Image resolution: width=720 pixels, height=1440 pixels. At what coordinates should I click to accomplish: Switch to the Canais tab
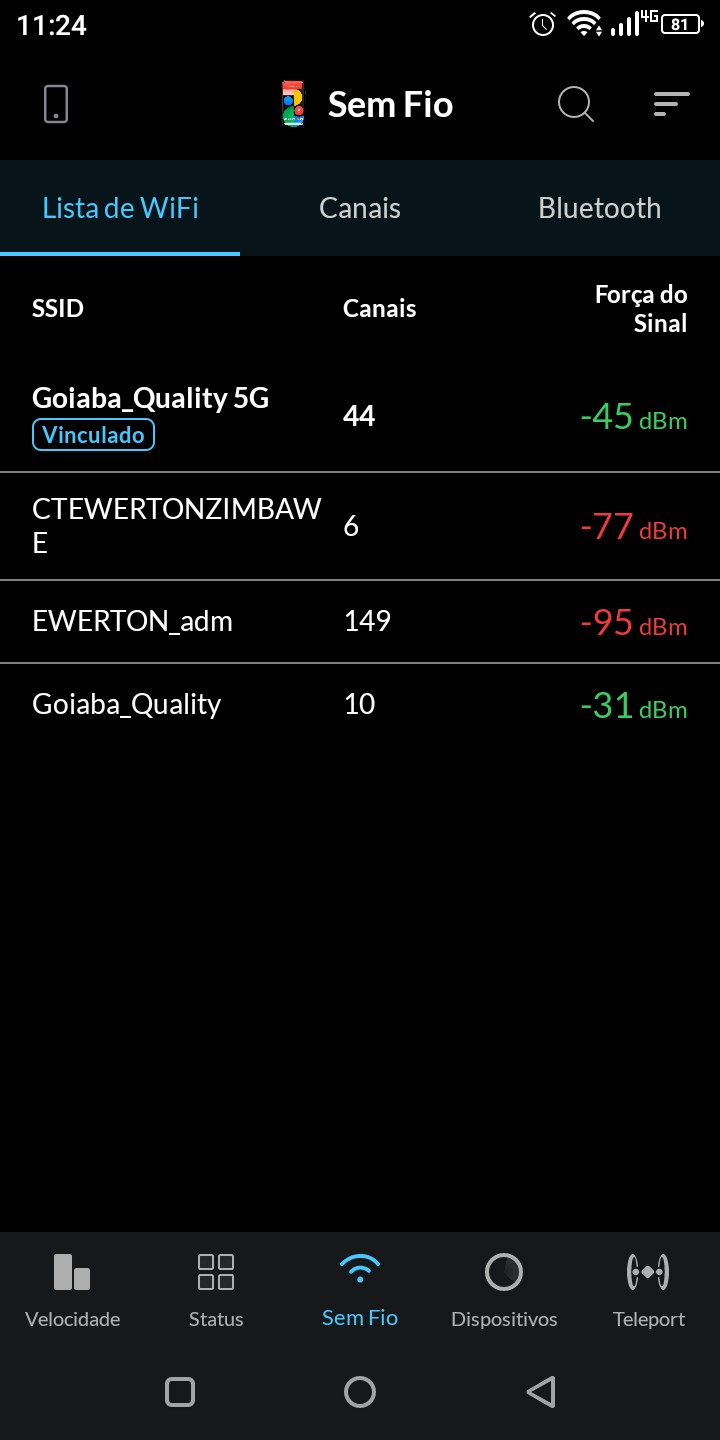360,208
